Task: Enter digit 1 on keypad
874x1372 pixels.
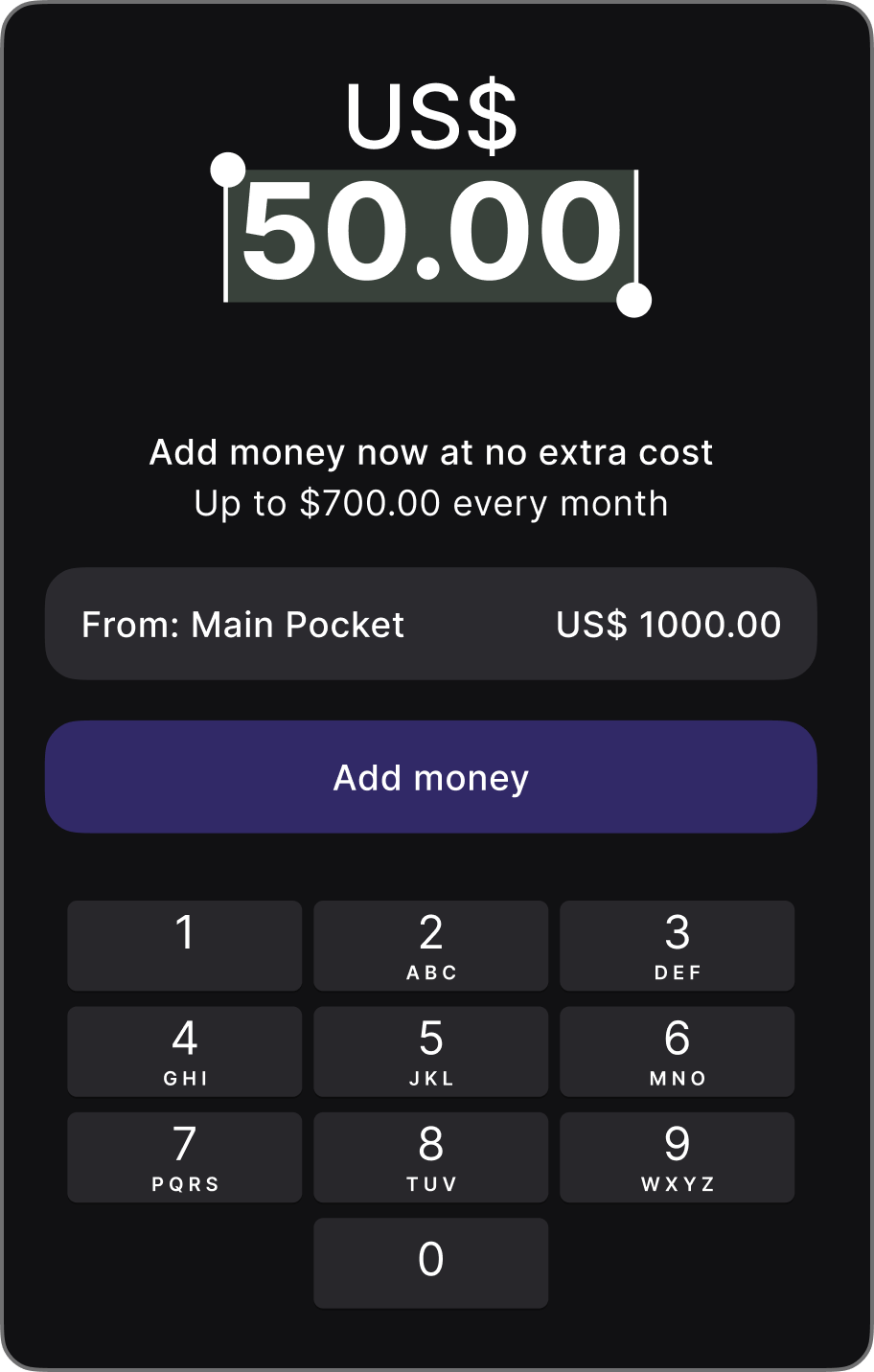Action: pyautogui.click(x=185, y=945)
